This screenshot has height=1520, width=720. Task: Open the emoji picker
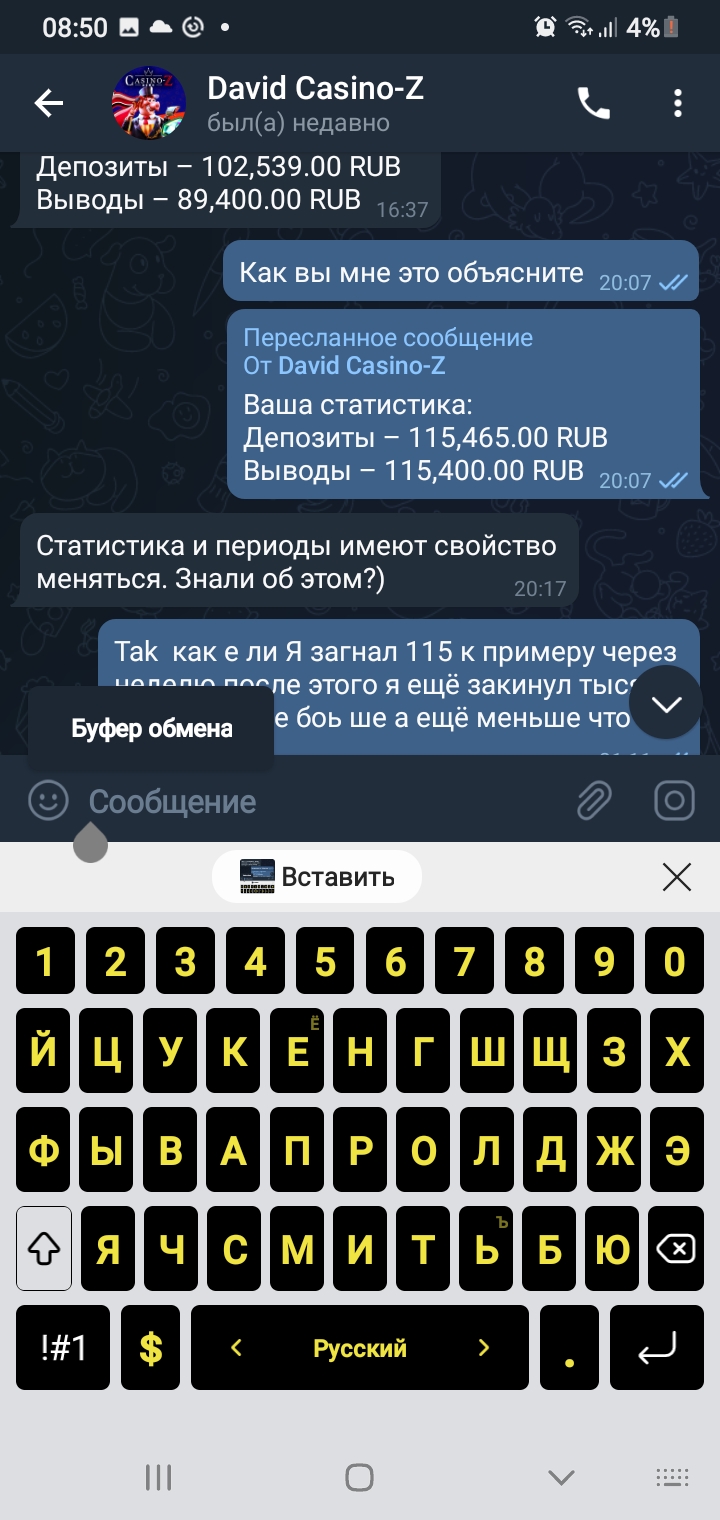point(48,801)
